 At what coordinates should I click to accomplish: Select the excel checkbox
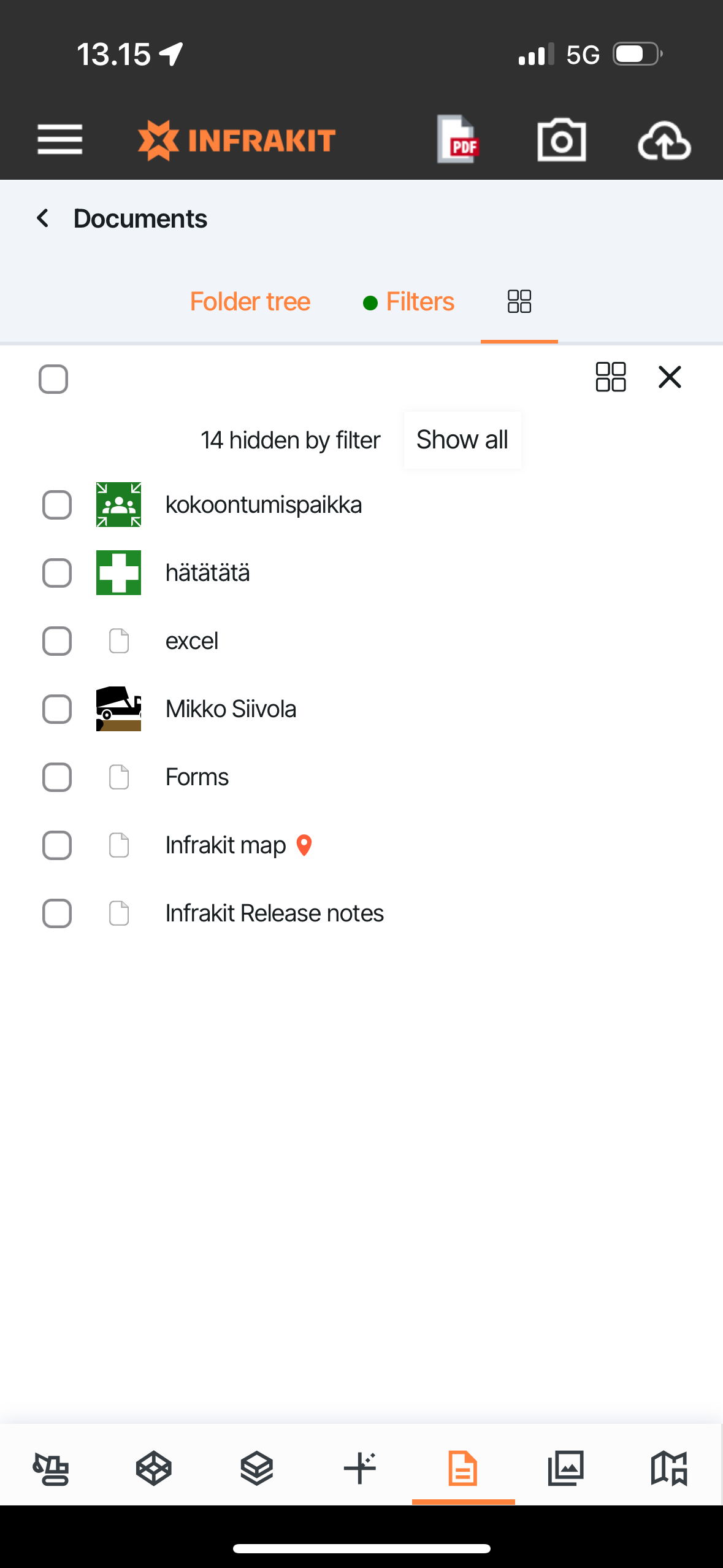tap(57, 641)
